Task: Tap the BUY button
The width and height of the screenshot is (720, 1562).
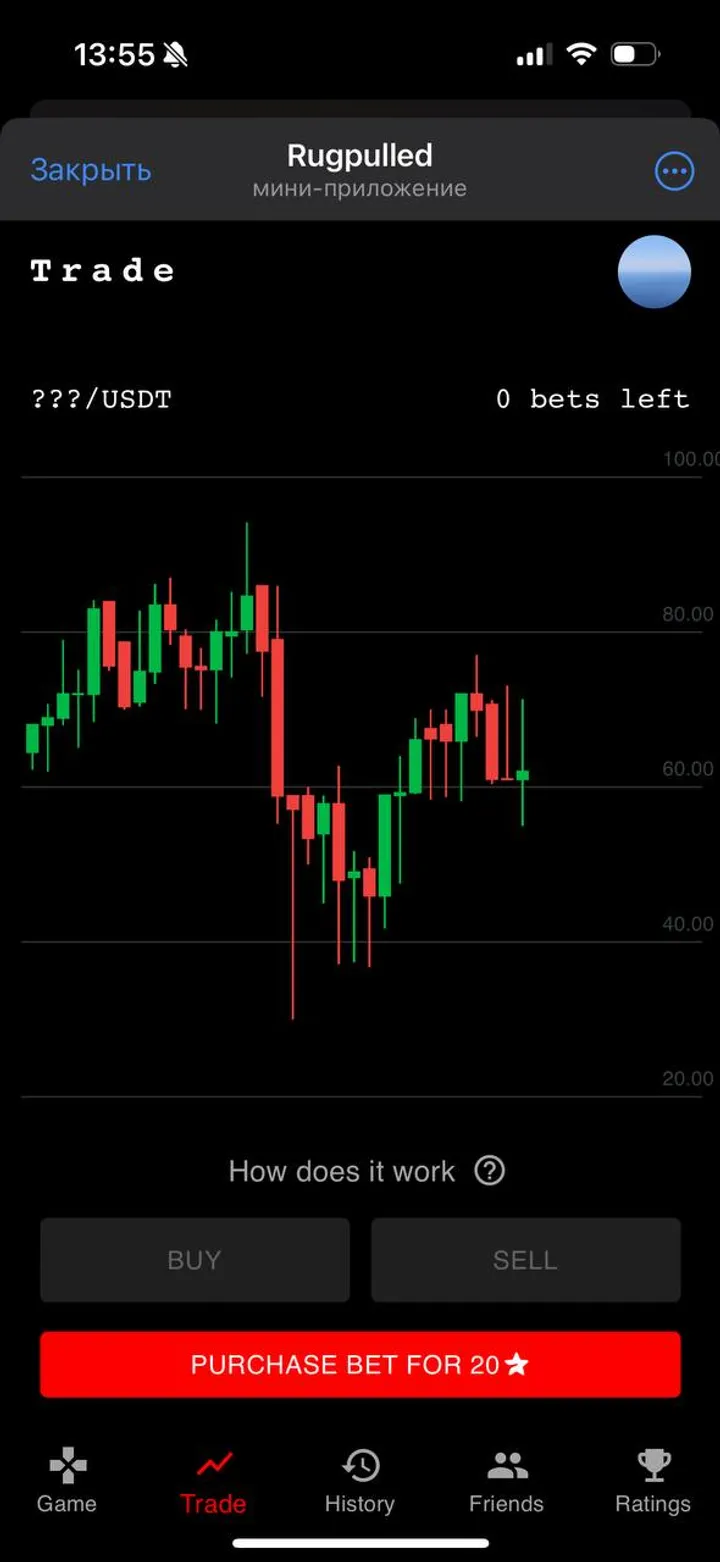Action: tap(195, 1260)
